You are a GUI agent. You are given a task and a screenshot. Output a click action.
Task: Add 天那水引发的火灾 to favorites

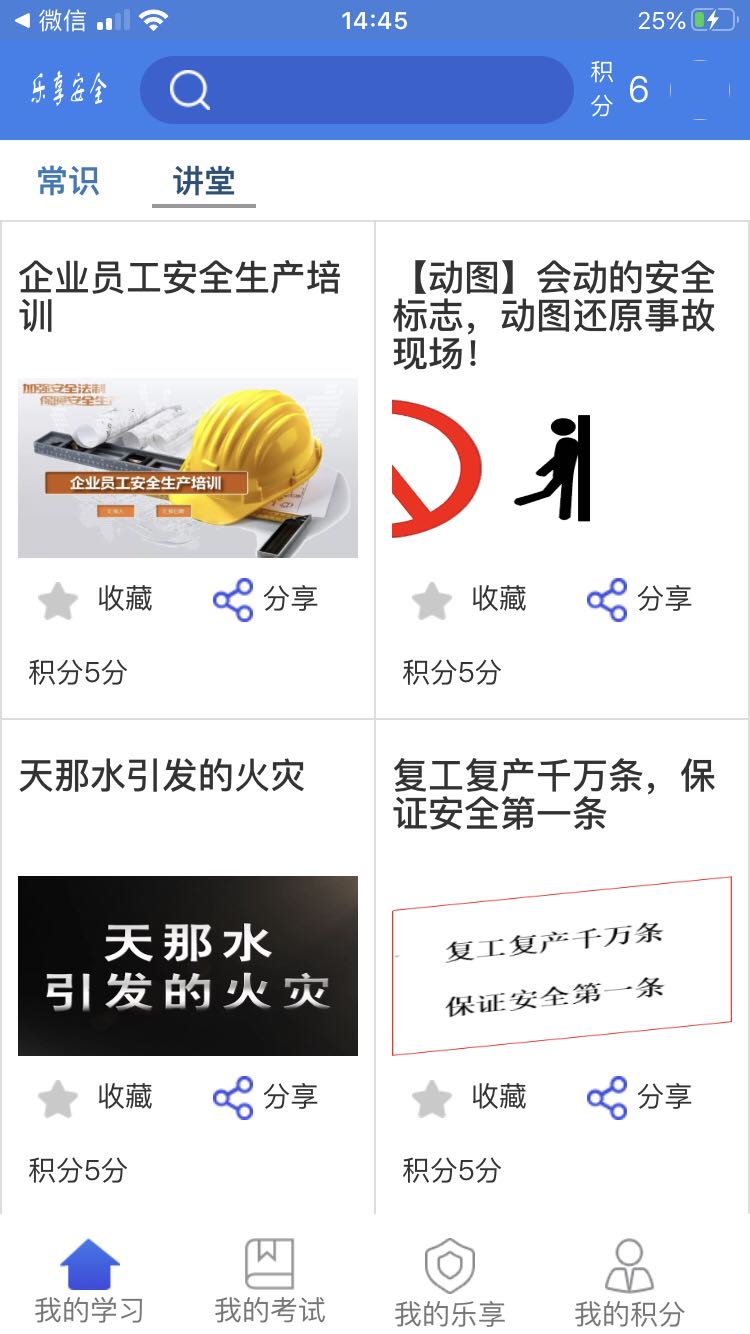pos(96,1098)
